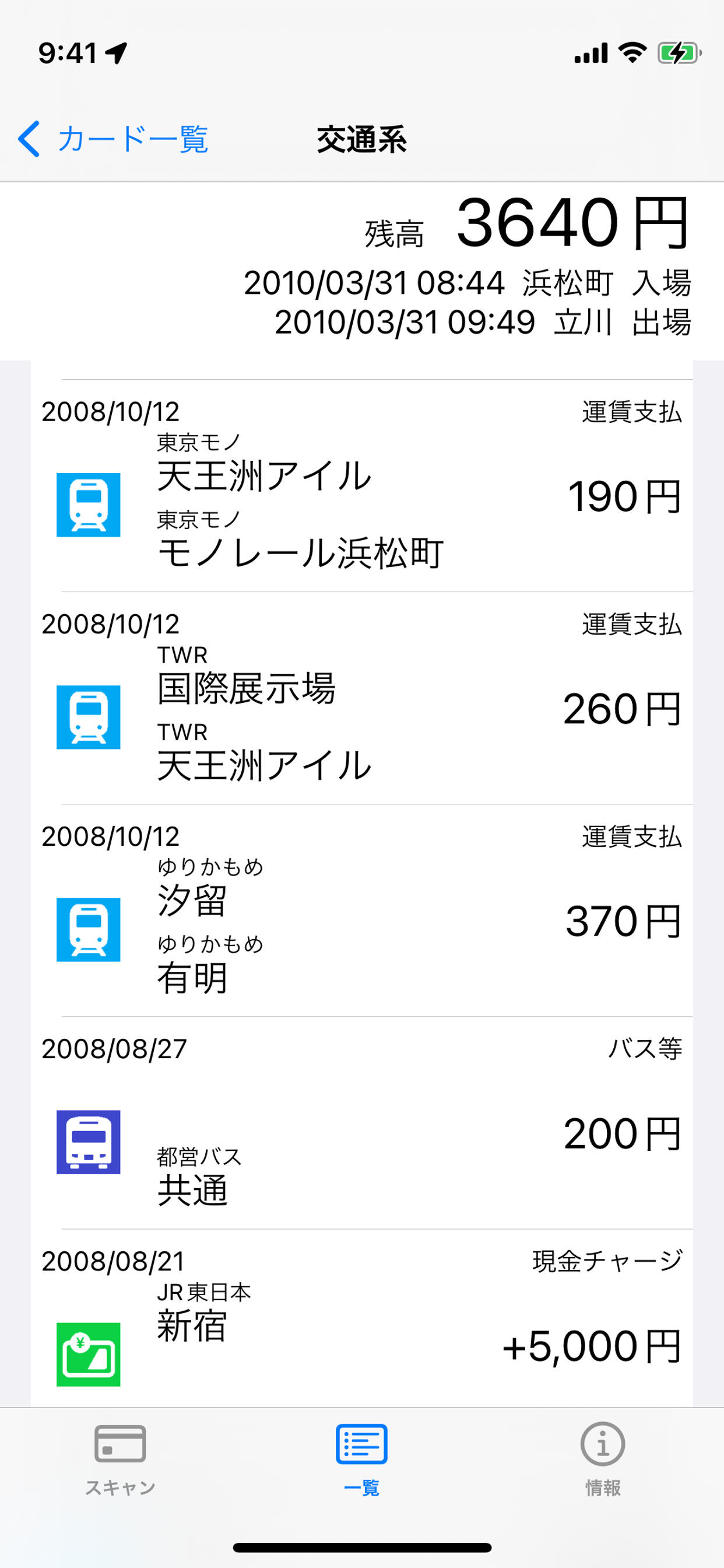
Task: Open the 190円 モノレール浜松町 fare entry
Action: 362,486
